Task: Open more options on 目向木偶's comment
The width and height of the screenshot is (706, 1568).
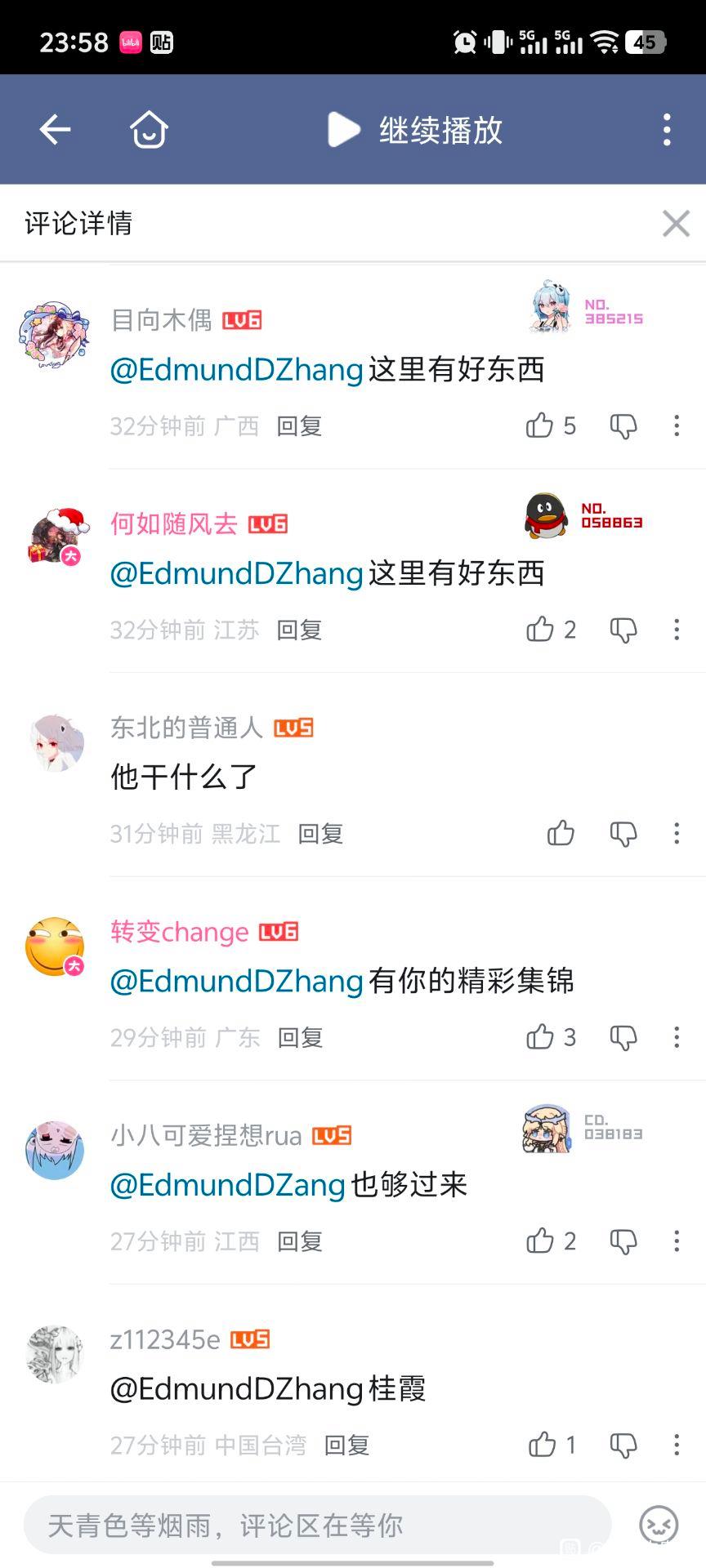Action: click(x=677, y=425)
